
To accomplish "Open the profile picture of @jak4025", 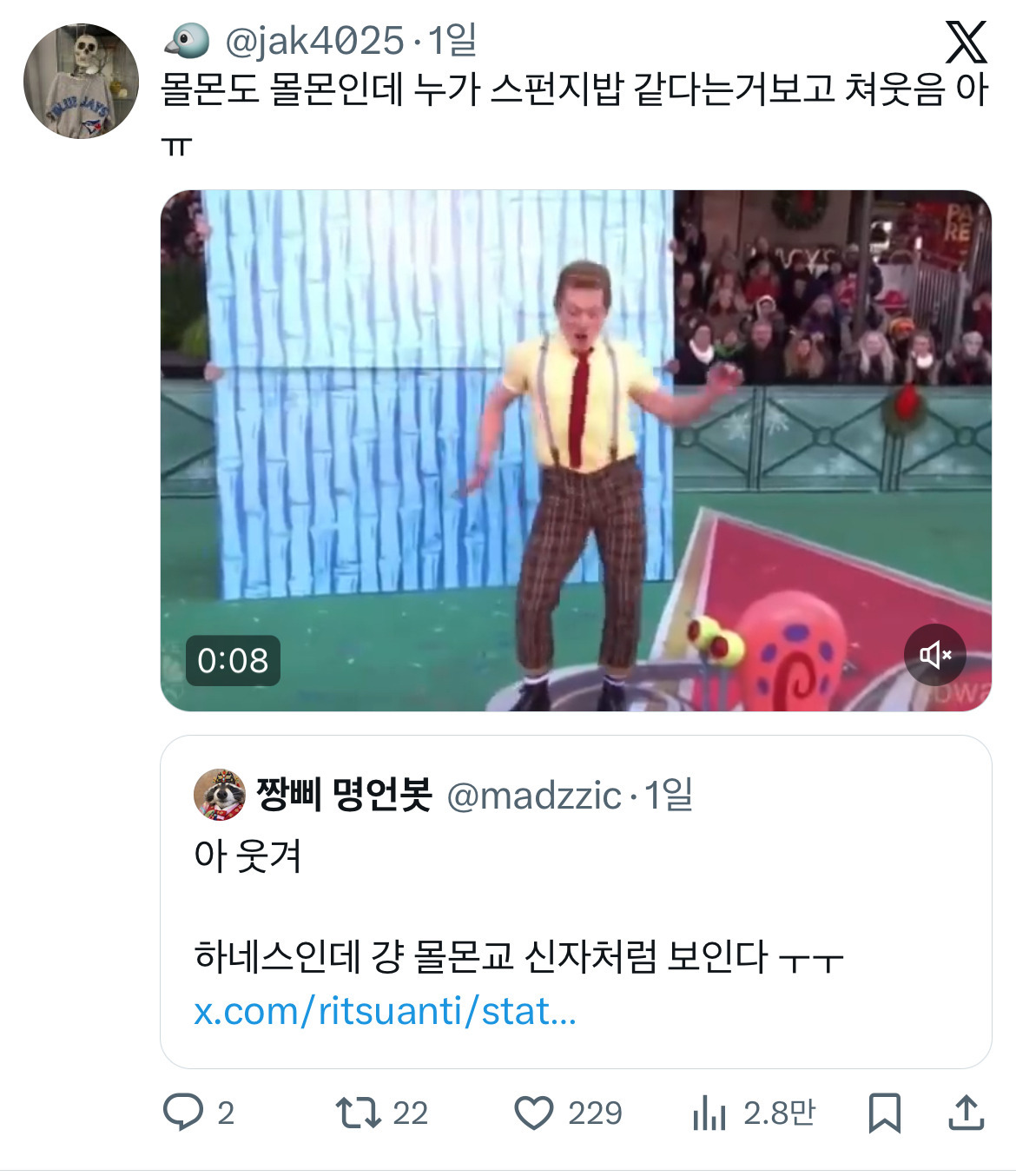I will pos(81,82).
